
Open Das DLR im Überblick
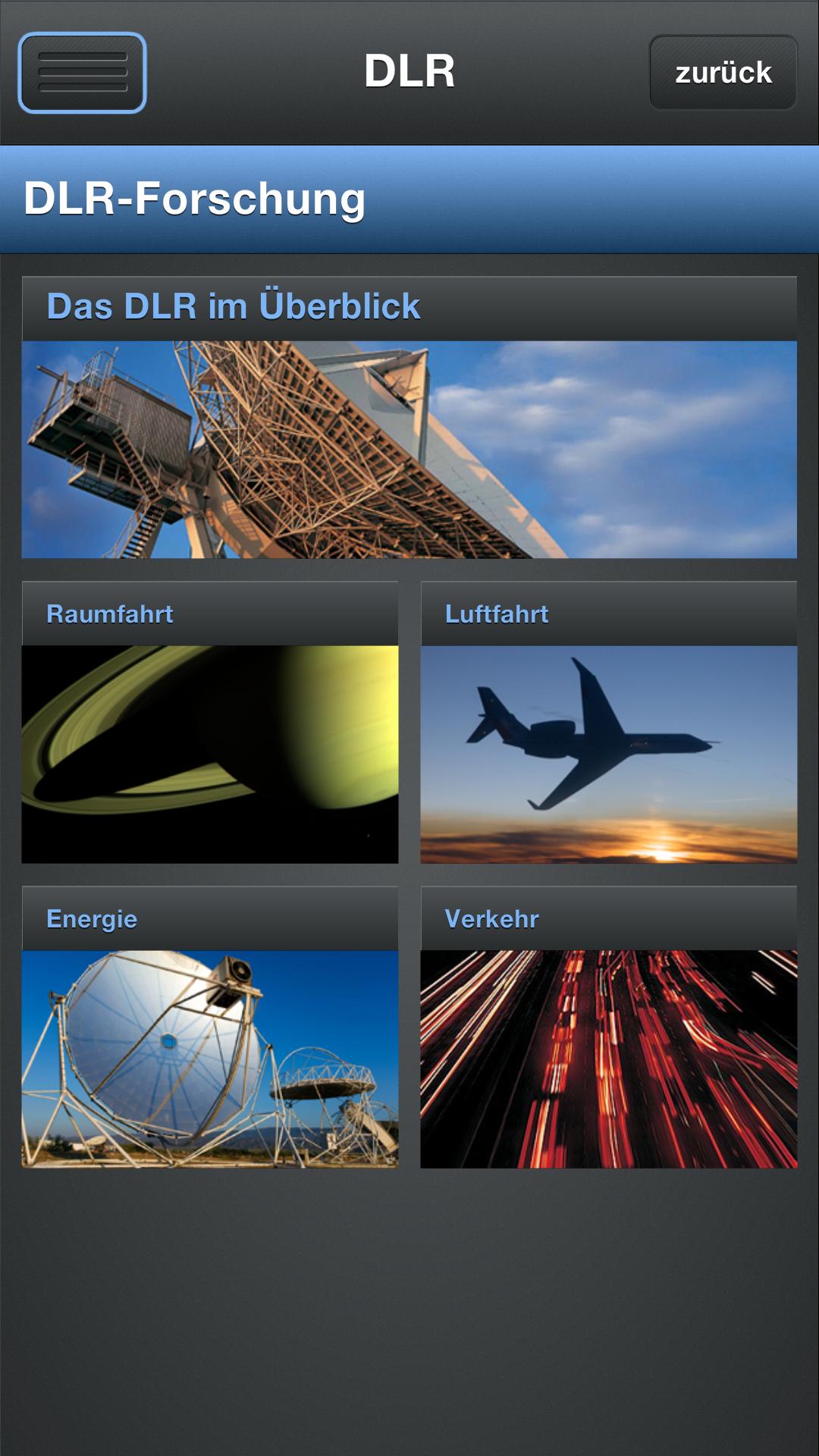(409, 418)
